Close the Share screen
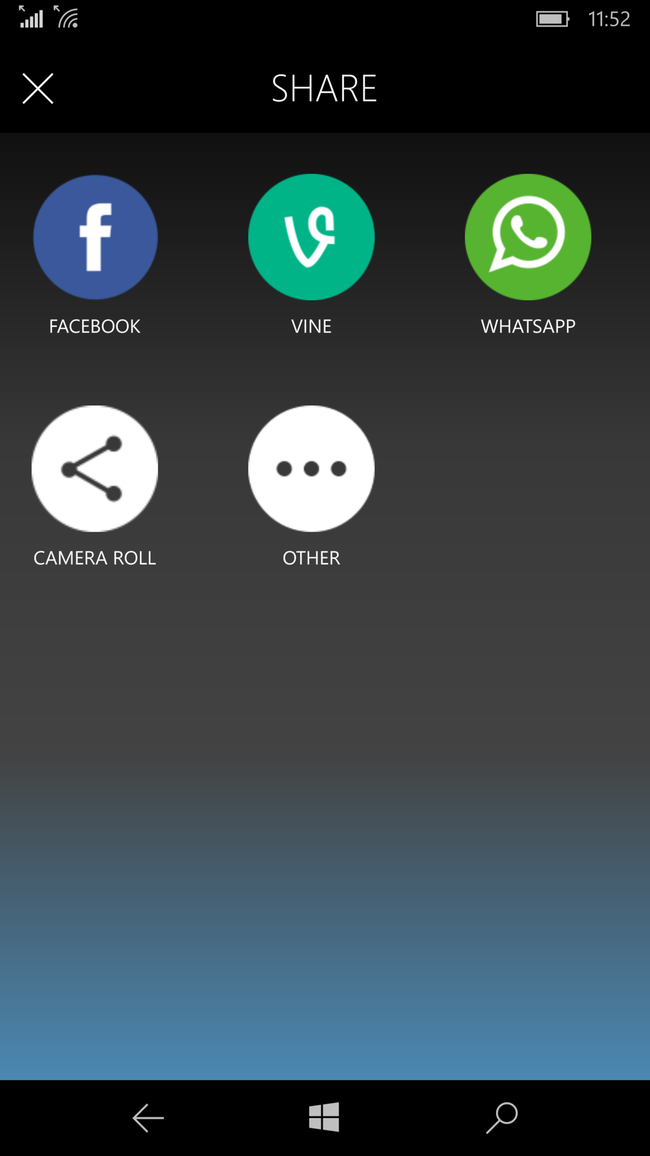The image size is (650, 1156). (x=38, y=89)
